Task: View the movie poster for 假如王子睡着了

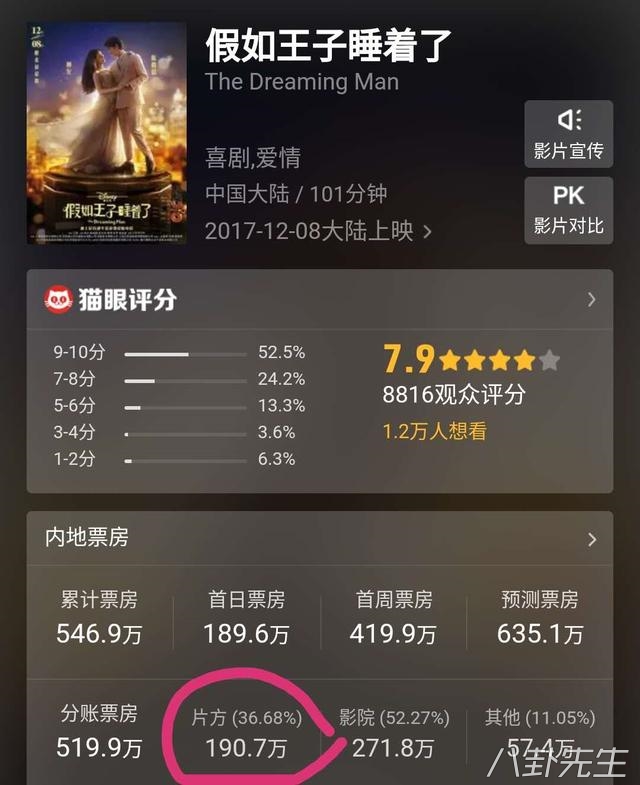Action: 107,133
